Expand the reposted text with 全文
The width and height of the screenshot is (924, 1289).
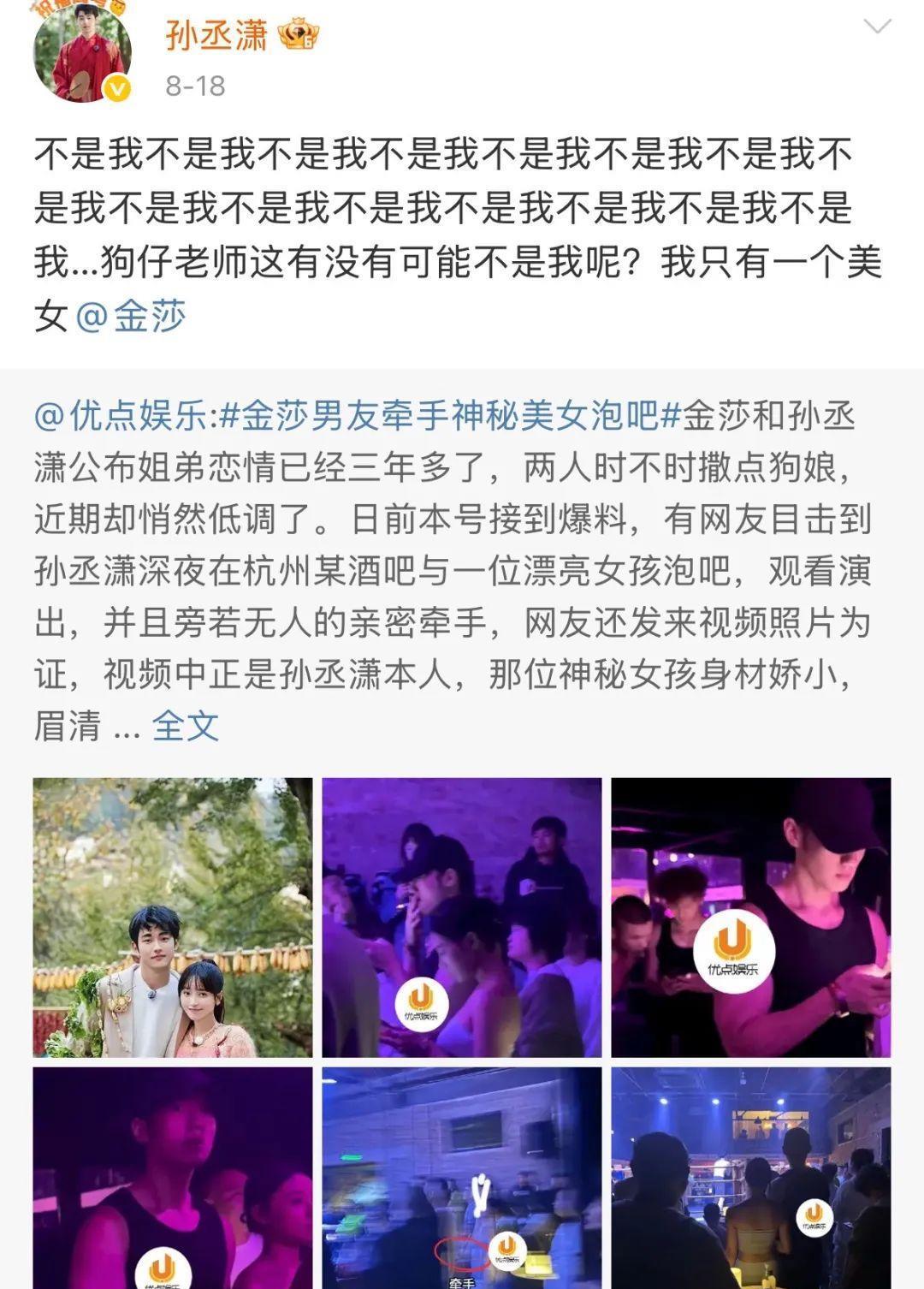point(185,727)
